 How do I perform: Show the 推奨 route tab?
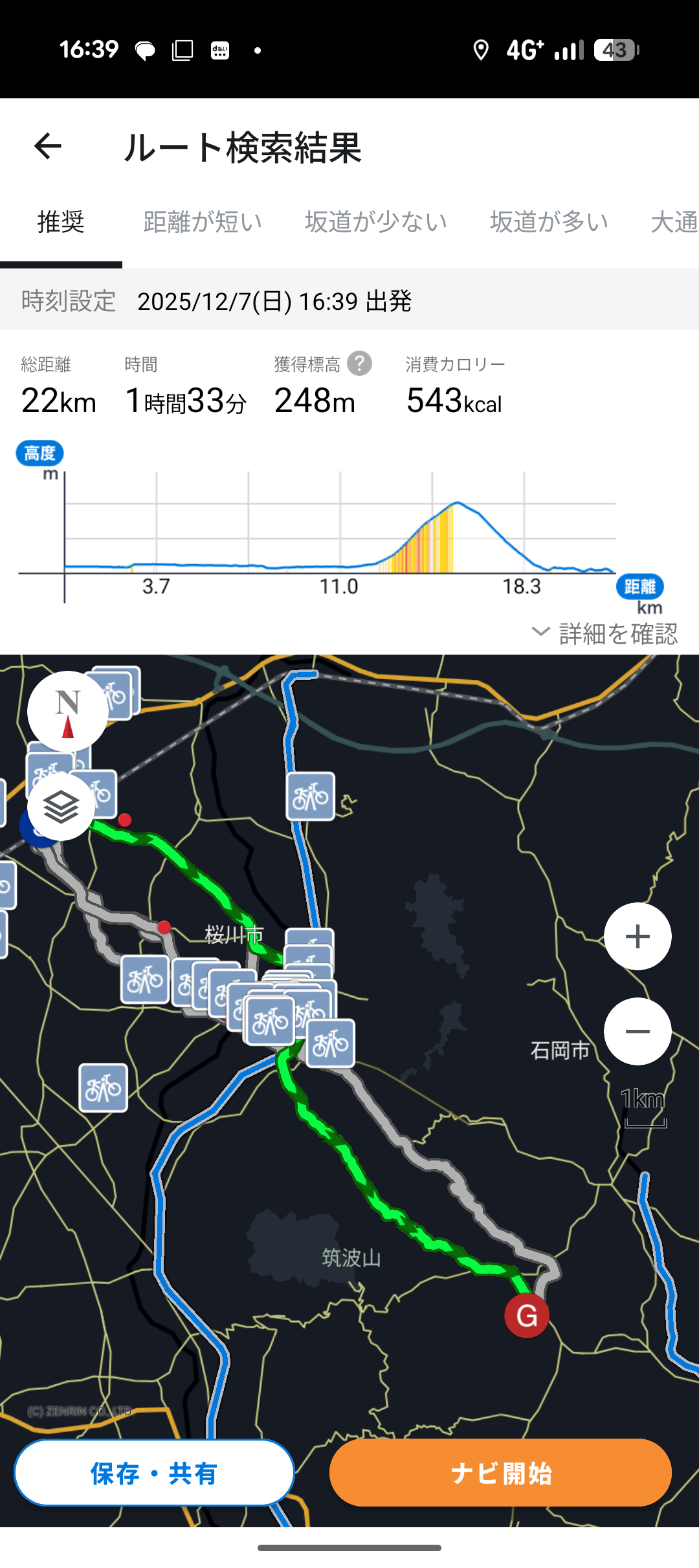[61, 222]
